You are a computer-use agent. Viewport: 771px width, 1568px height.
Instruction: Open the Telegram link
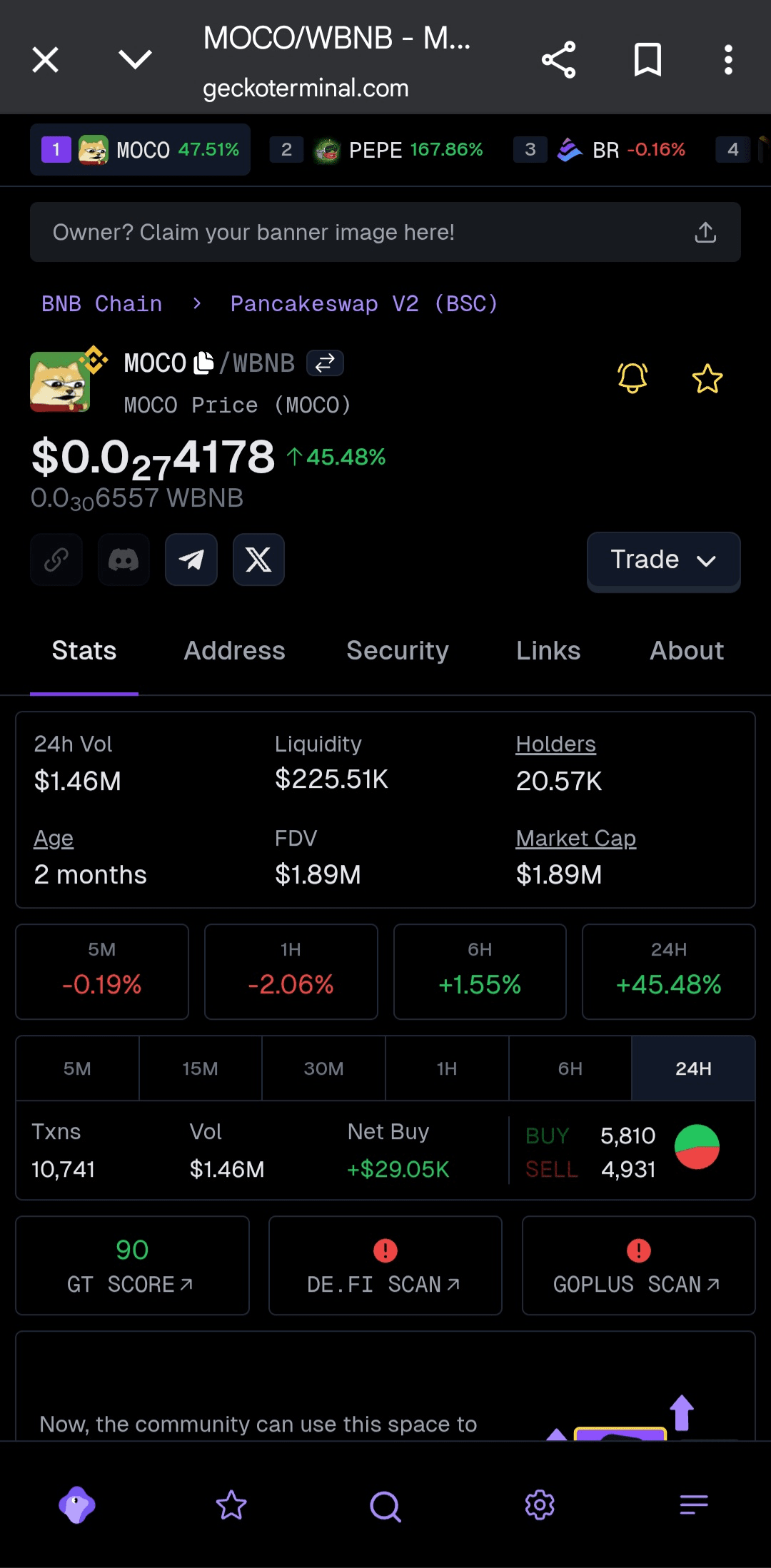(191, 560)
